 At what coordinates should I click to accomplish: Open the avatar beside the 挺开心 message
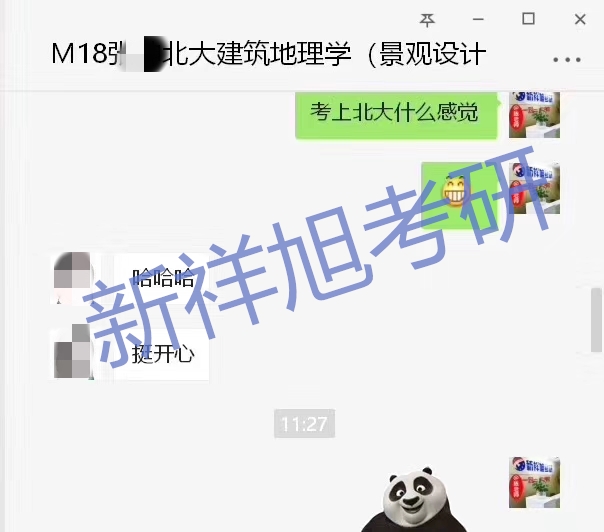(x=75, y=354)
